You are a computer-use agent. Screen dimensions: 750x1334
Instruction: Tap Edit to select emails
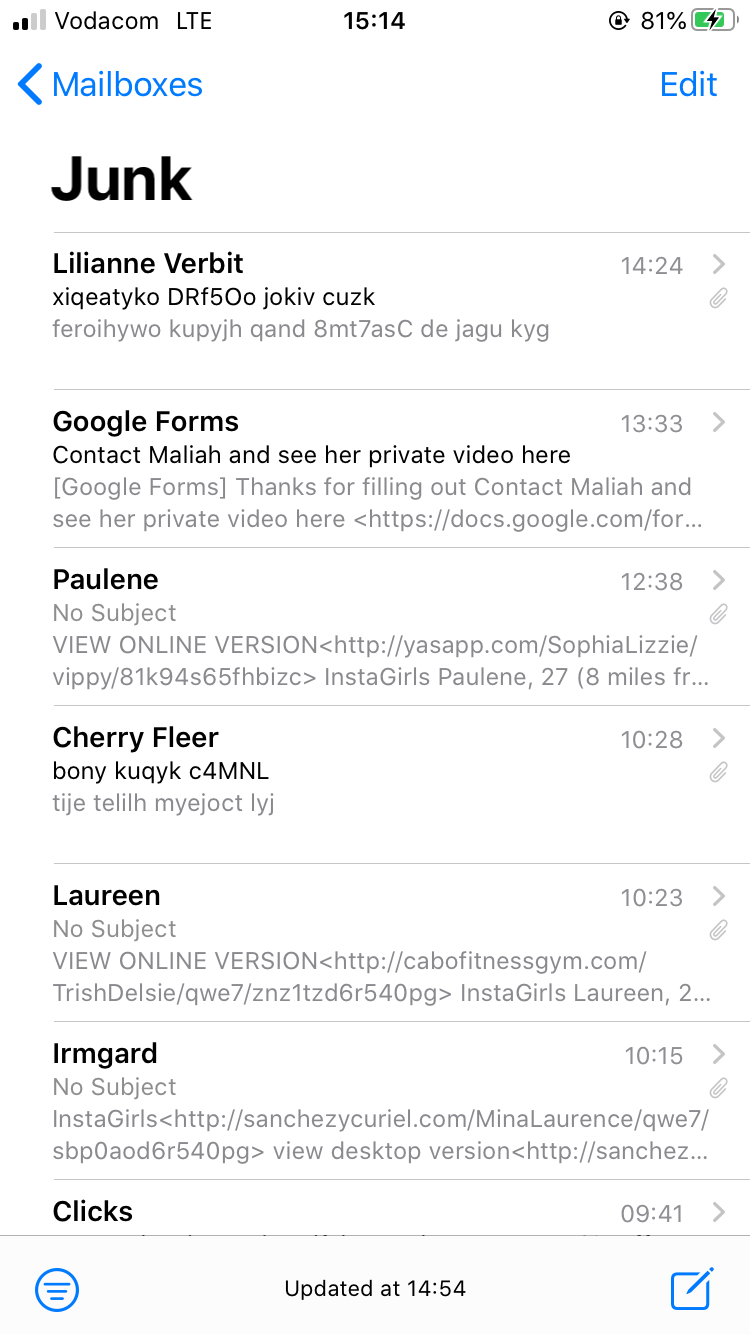point(688,85)
